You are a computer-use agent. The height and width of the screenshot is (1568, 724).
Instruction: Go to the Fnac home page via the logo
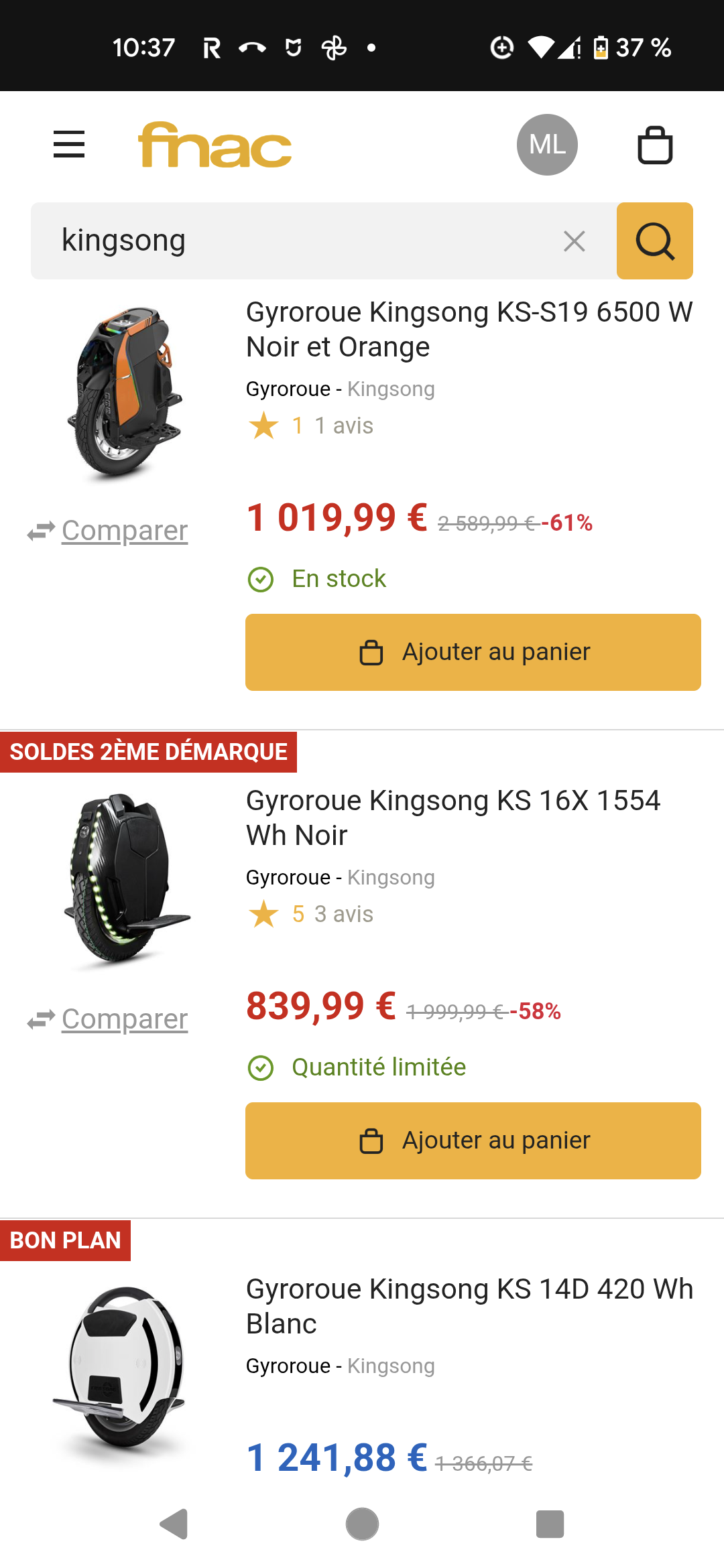(x=215, y=145)
